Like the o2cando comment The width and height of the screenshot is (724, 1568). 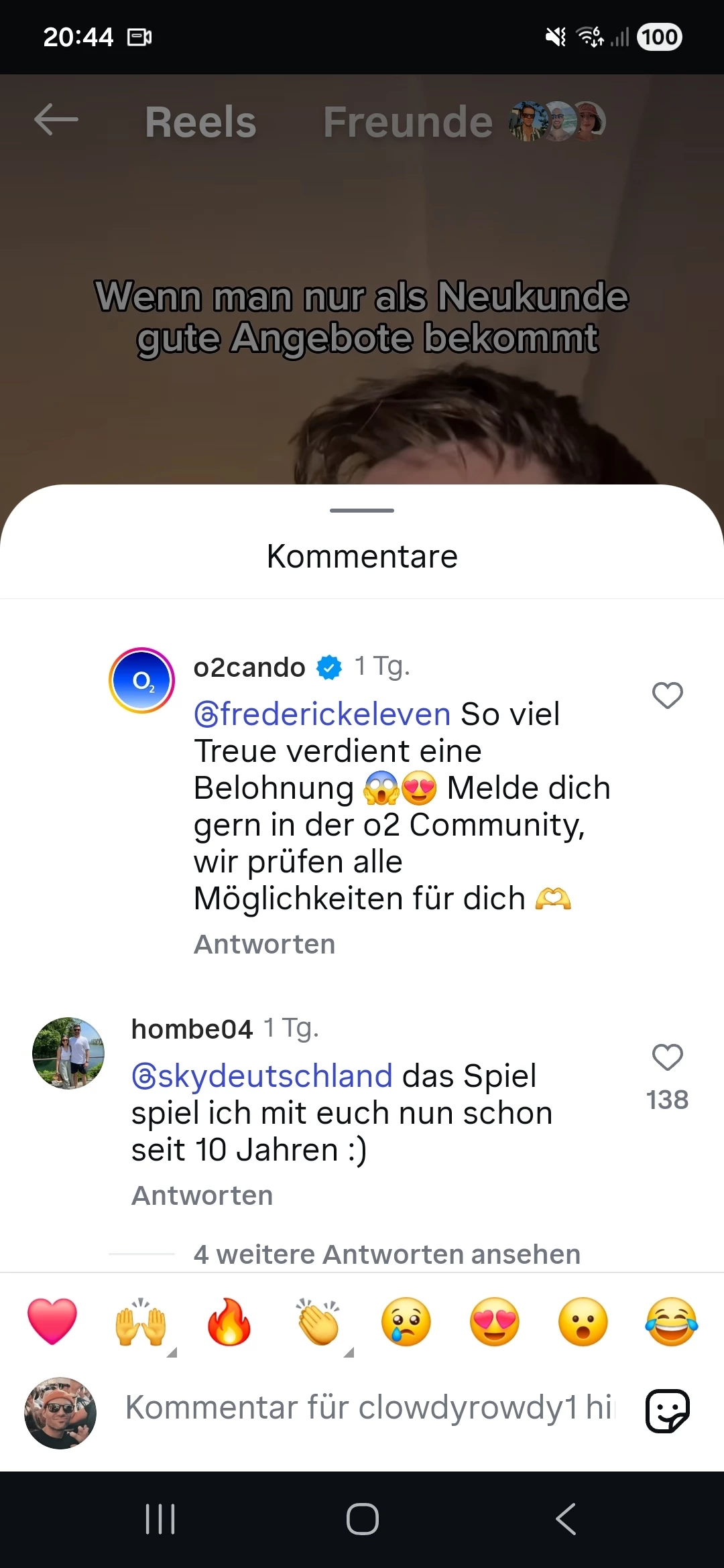667,696
